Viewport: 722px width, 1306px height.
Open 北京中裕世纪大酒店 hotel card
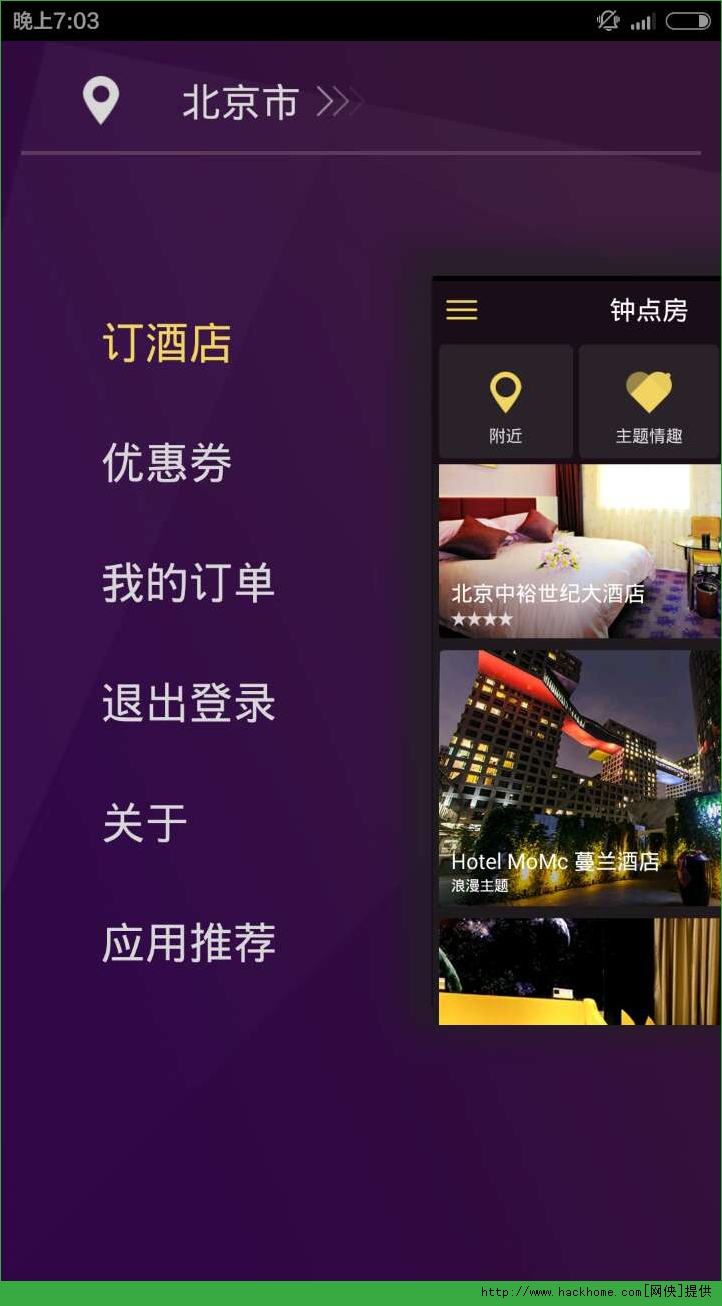tap(578, 550)
